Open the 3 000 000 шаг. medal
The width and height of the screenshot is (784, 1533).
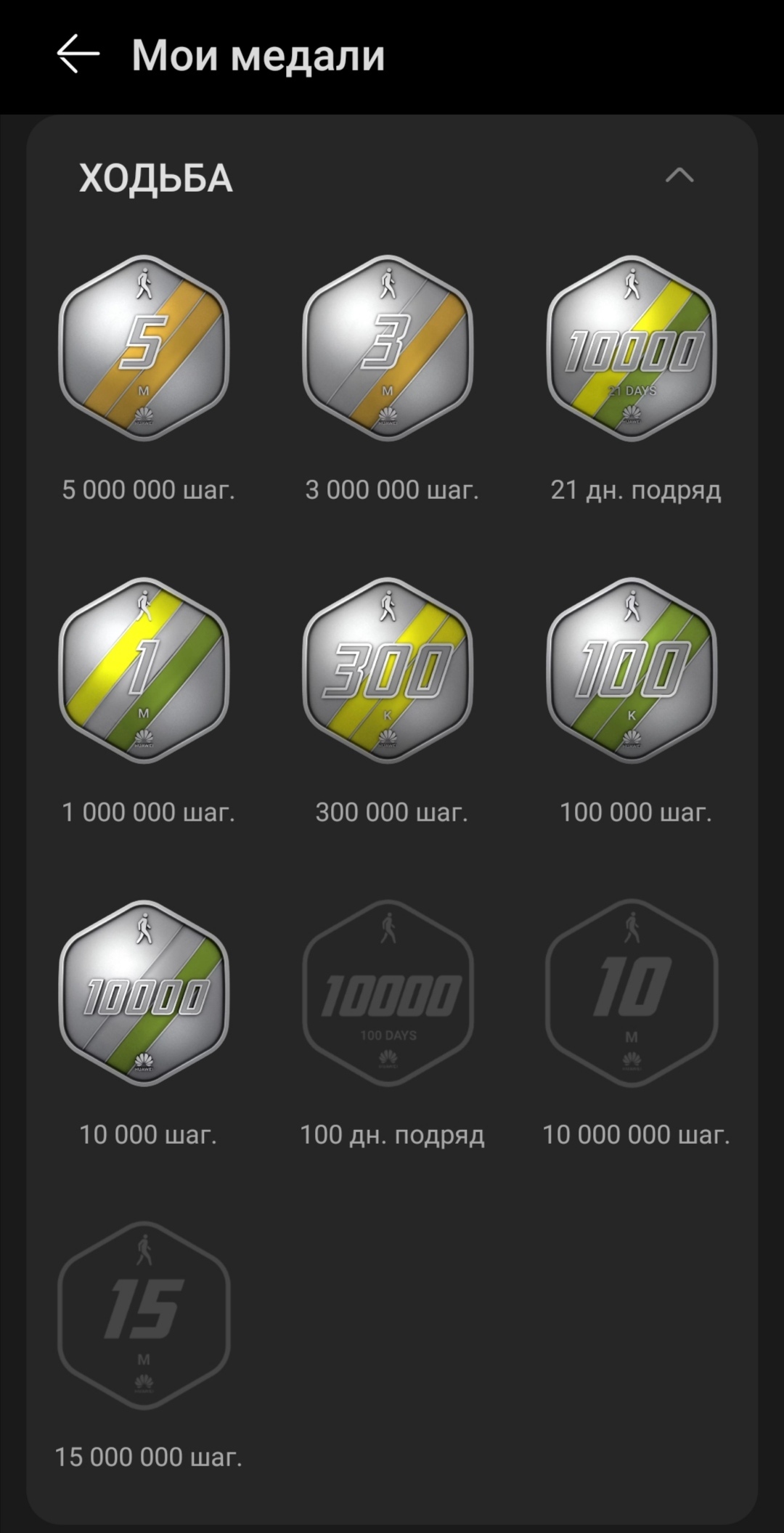click(x=388, y=348)
